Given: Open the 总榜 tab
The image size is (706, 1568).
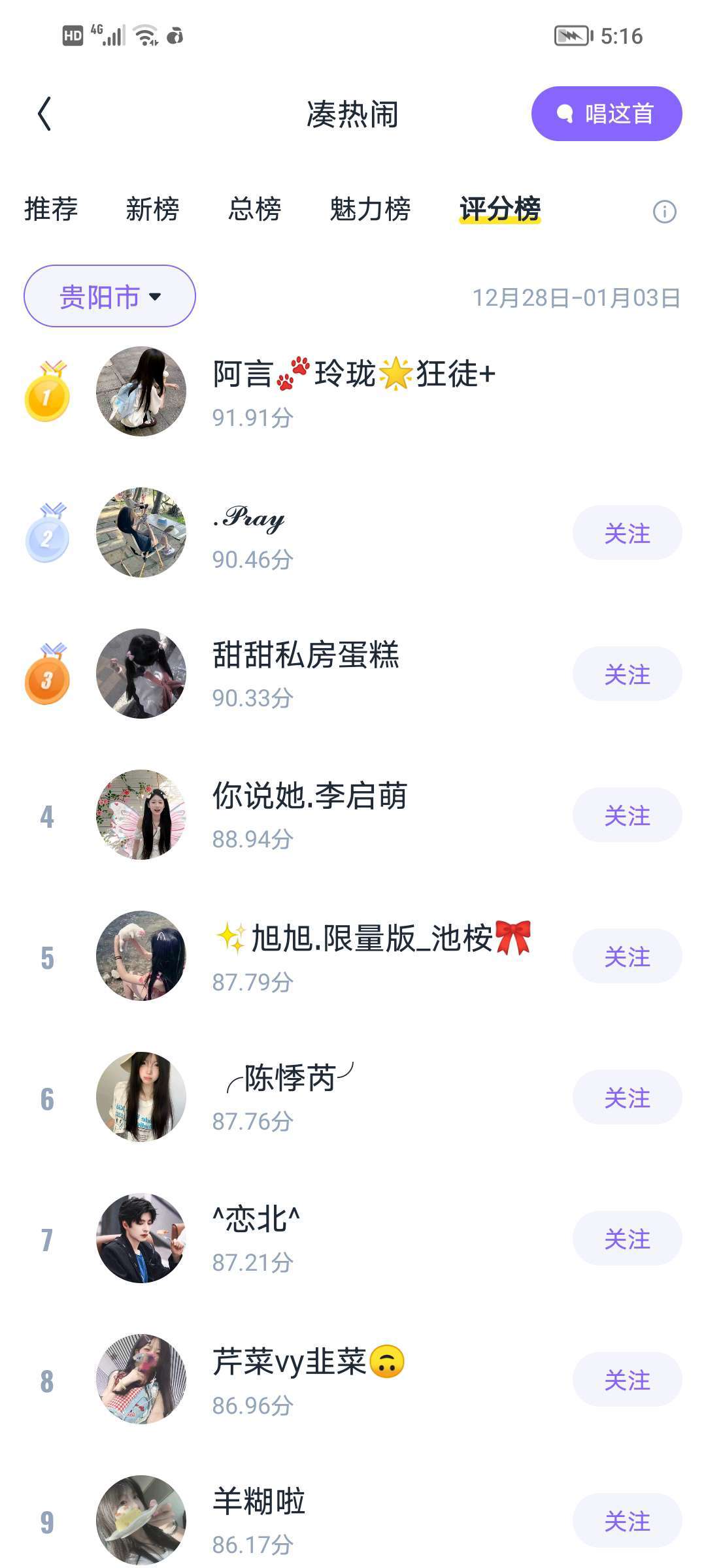Looking at the screenshot, I should (254, 210).
